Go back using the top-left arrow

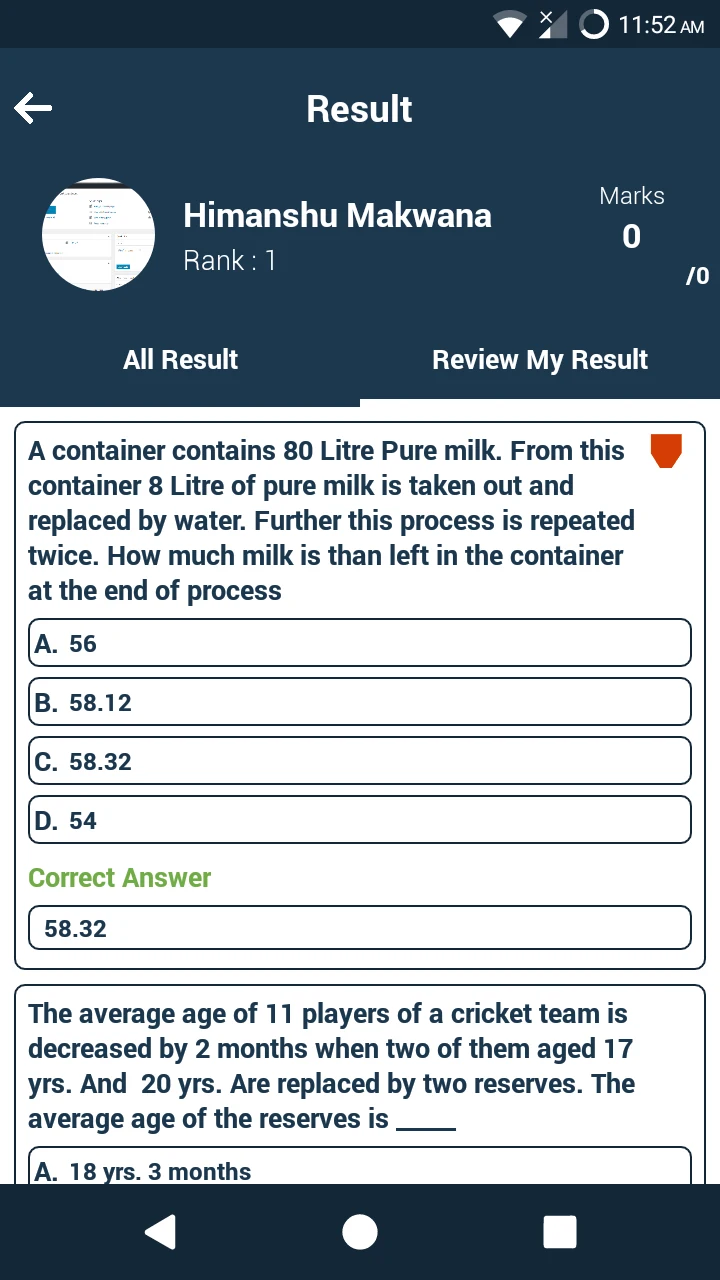(x=33, y=108)
